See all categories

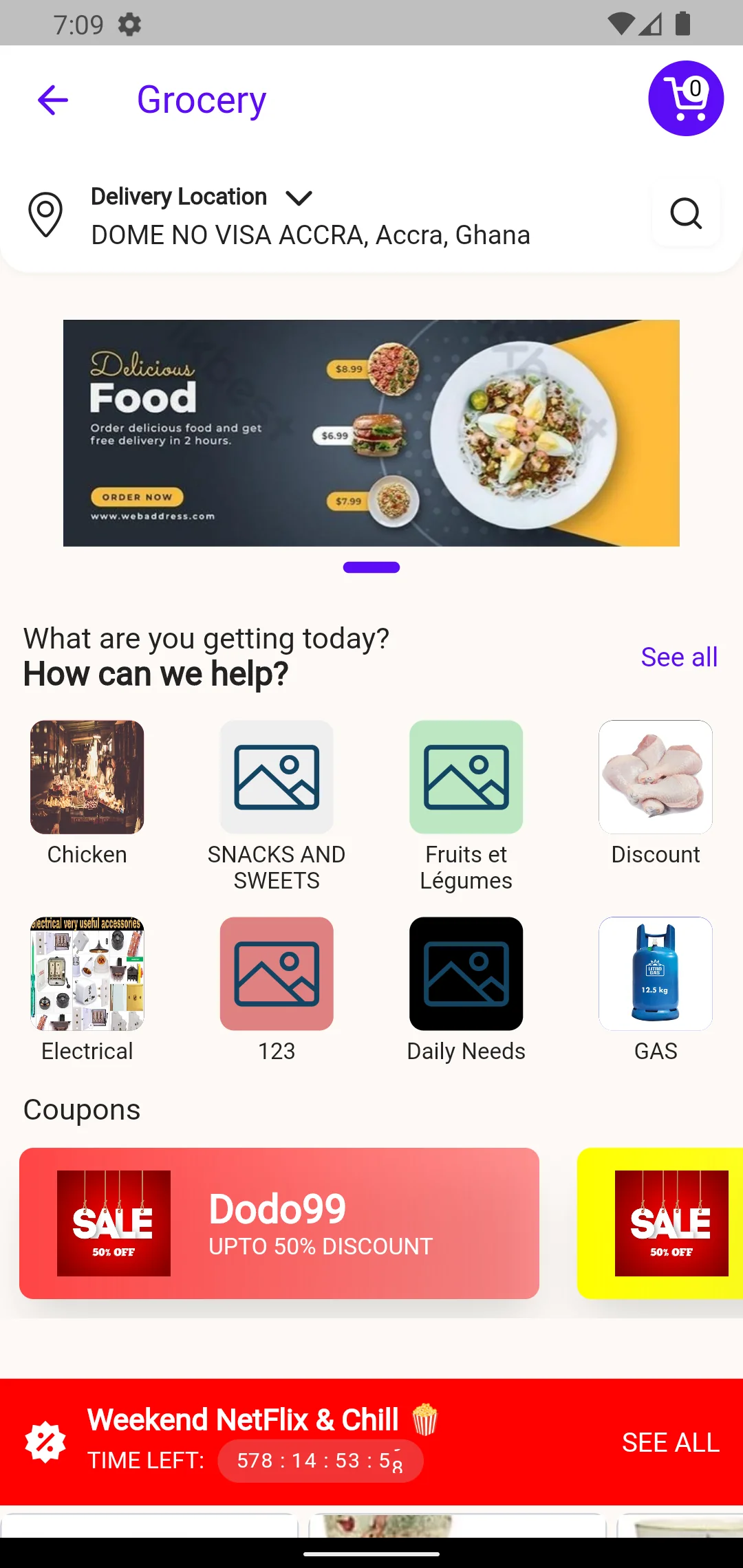pyautogui.click(x=679, y=657)
